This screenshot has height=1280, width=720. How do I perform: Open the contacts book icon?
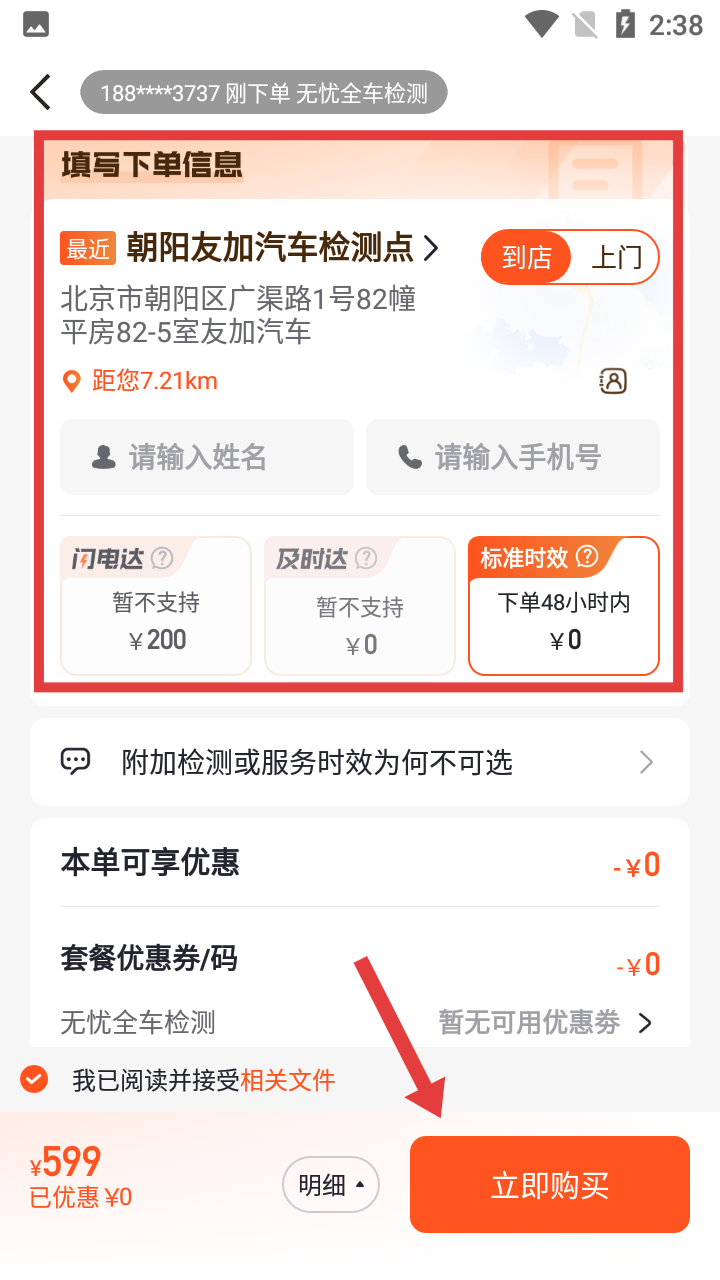click(613, 380)
